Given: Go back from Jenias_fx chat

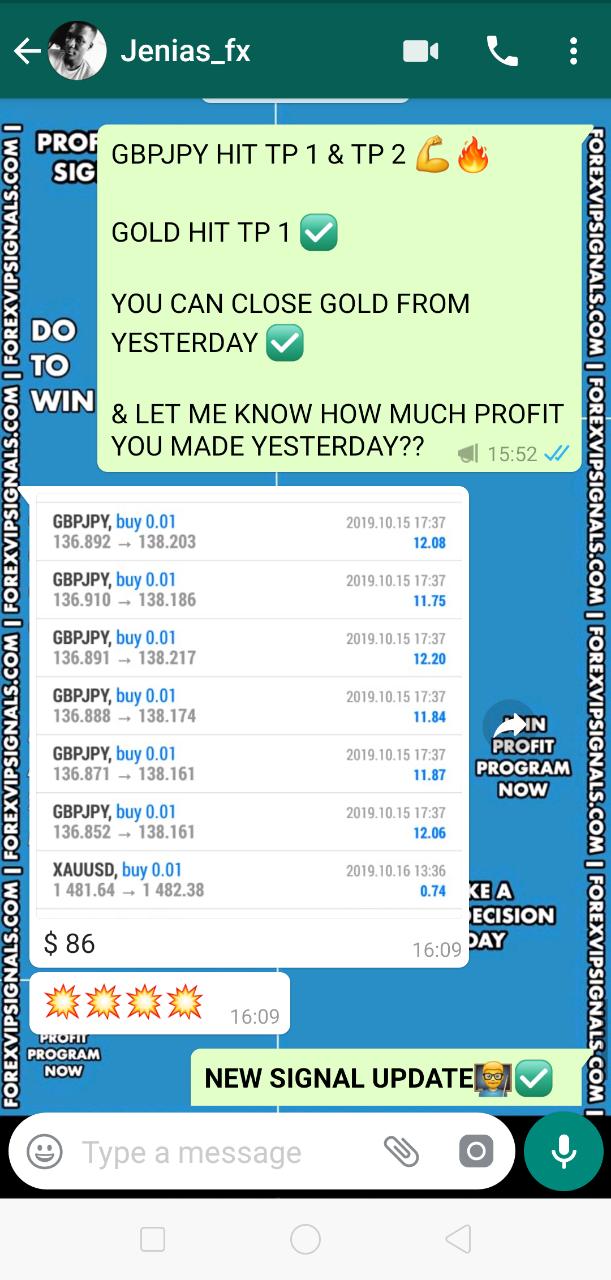Looking at the screenshot, I should coord(27,51).
